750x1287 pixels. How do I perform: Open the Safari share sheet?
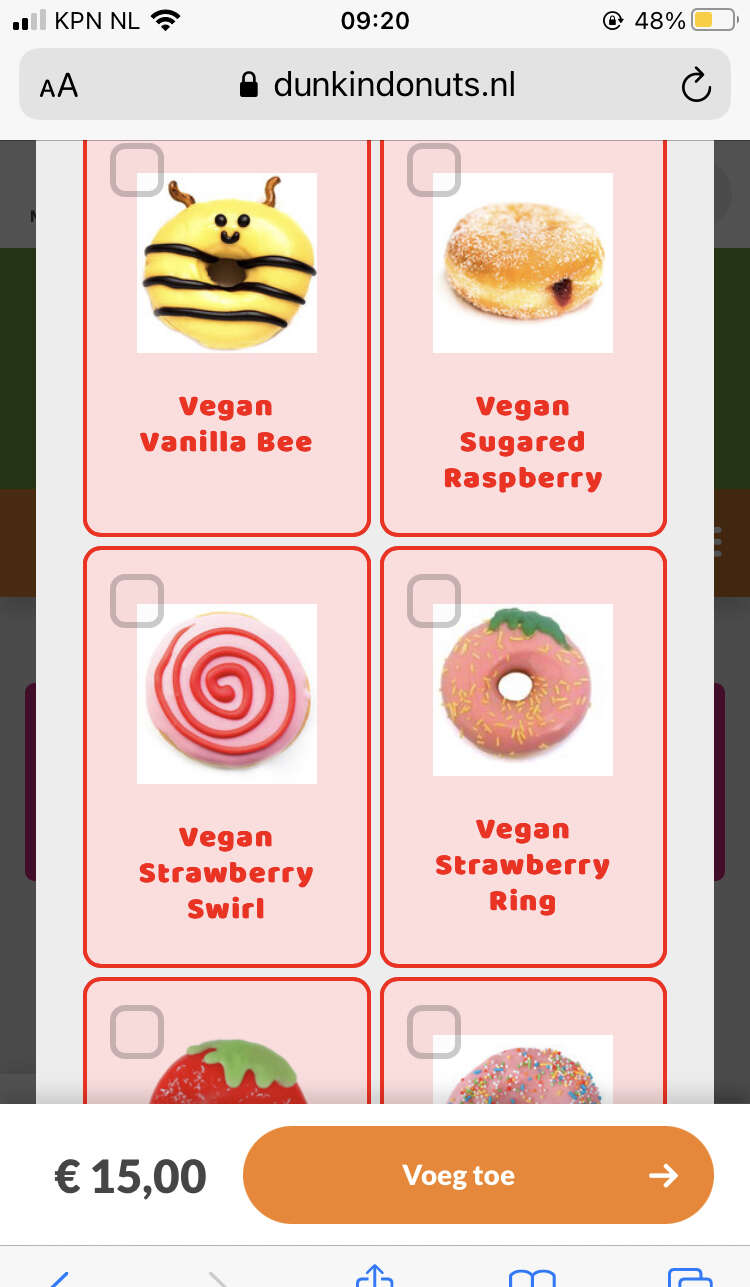tap(373, 1276)
